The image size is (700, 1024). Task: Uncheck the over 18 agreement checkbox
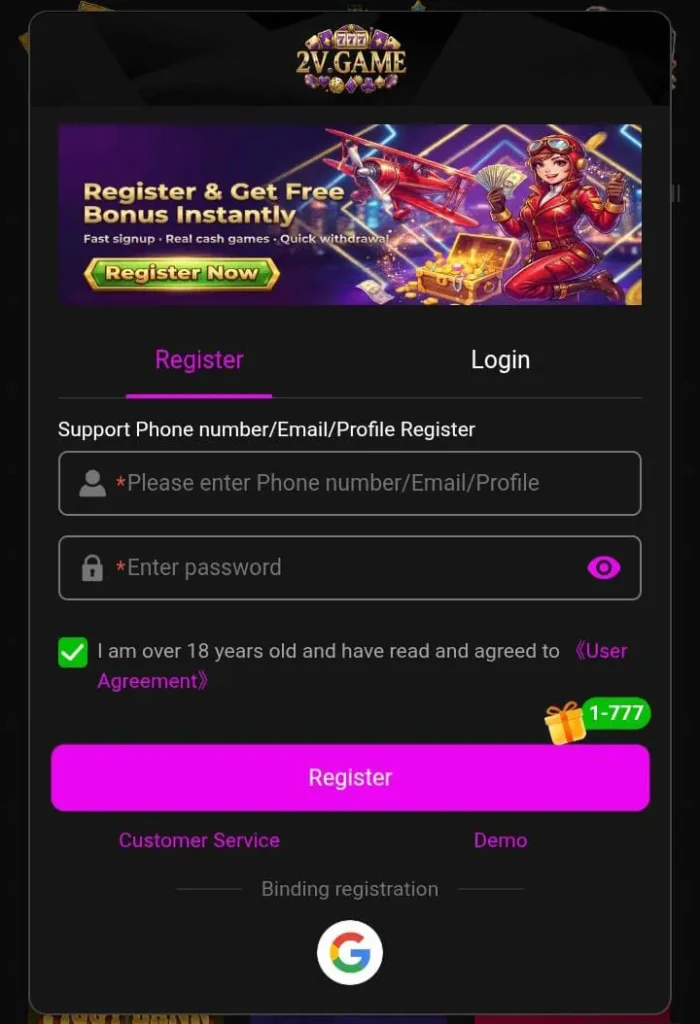point(73,653)
